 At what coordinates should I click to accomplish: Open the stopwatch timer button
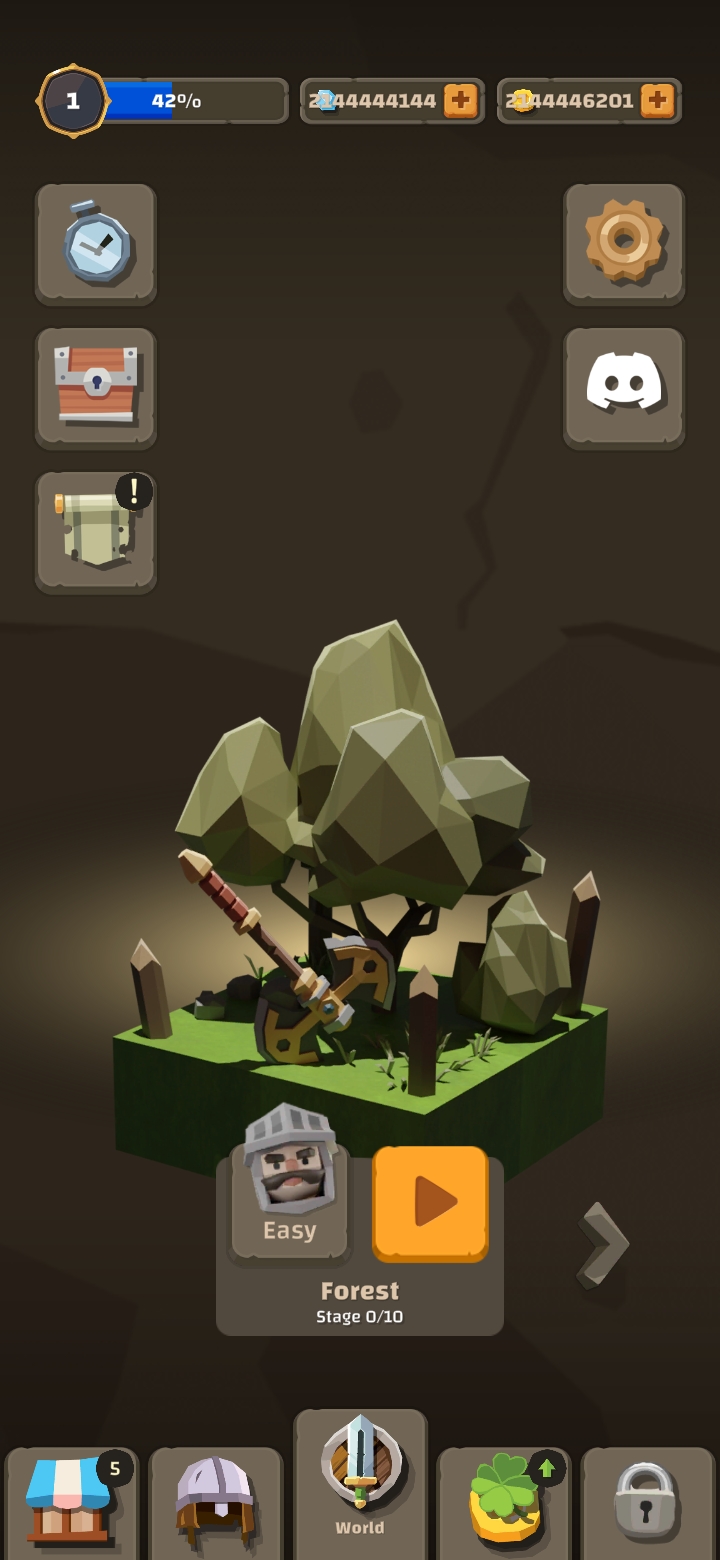(x=96, y=244)
